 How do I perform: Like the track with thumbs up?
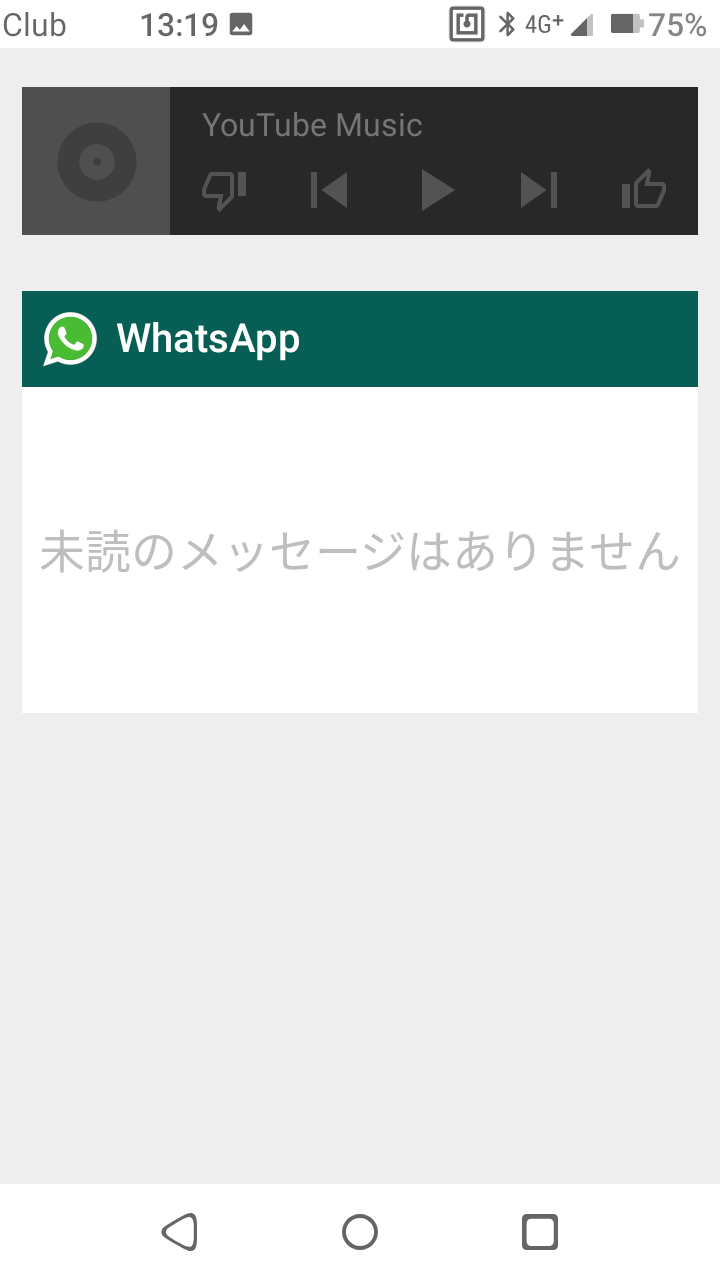tap(644, 190)
